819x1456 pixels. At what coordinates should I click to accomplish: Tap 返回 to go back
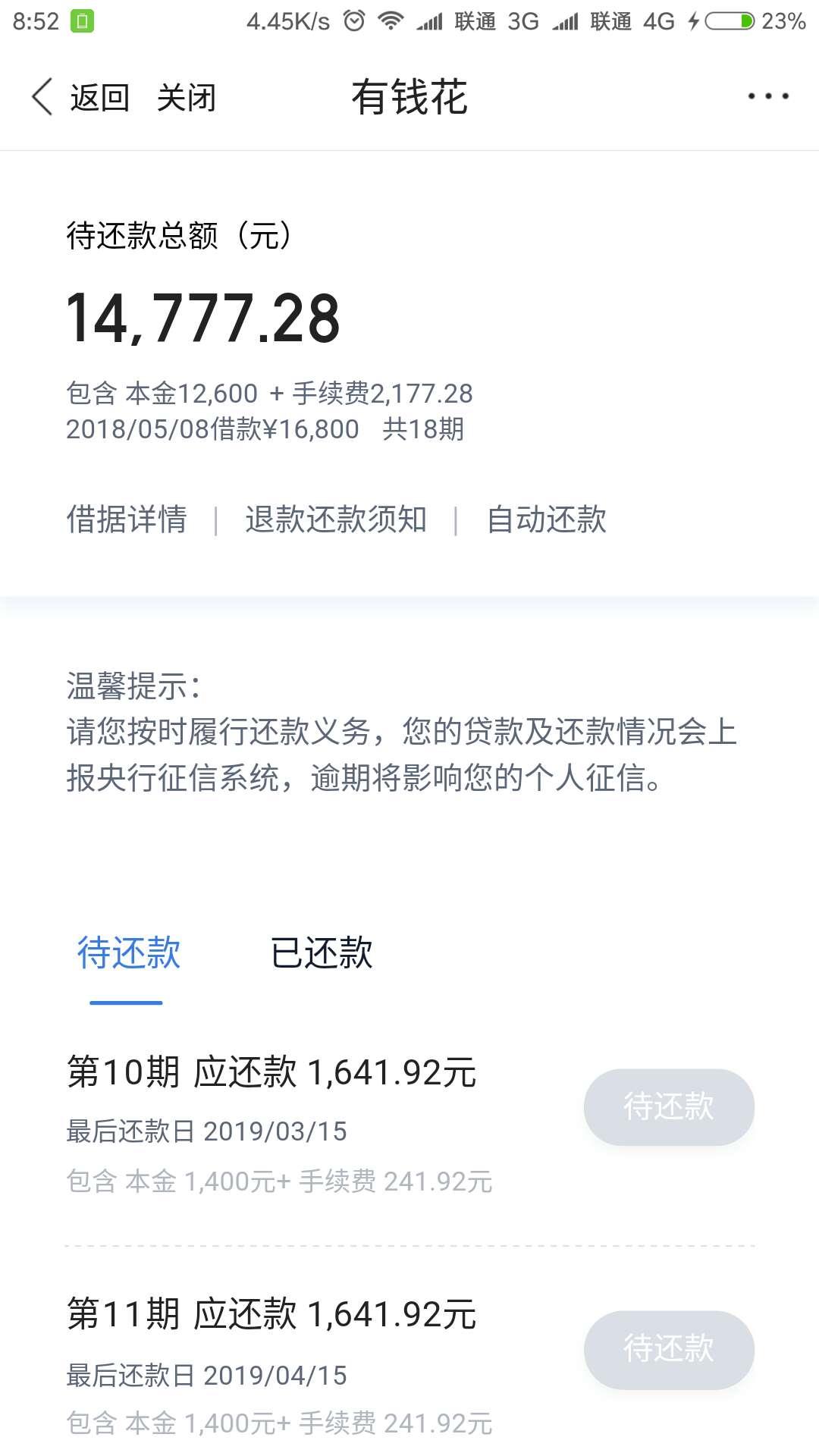99,97
